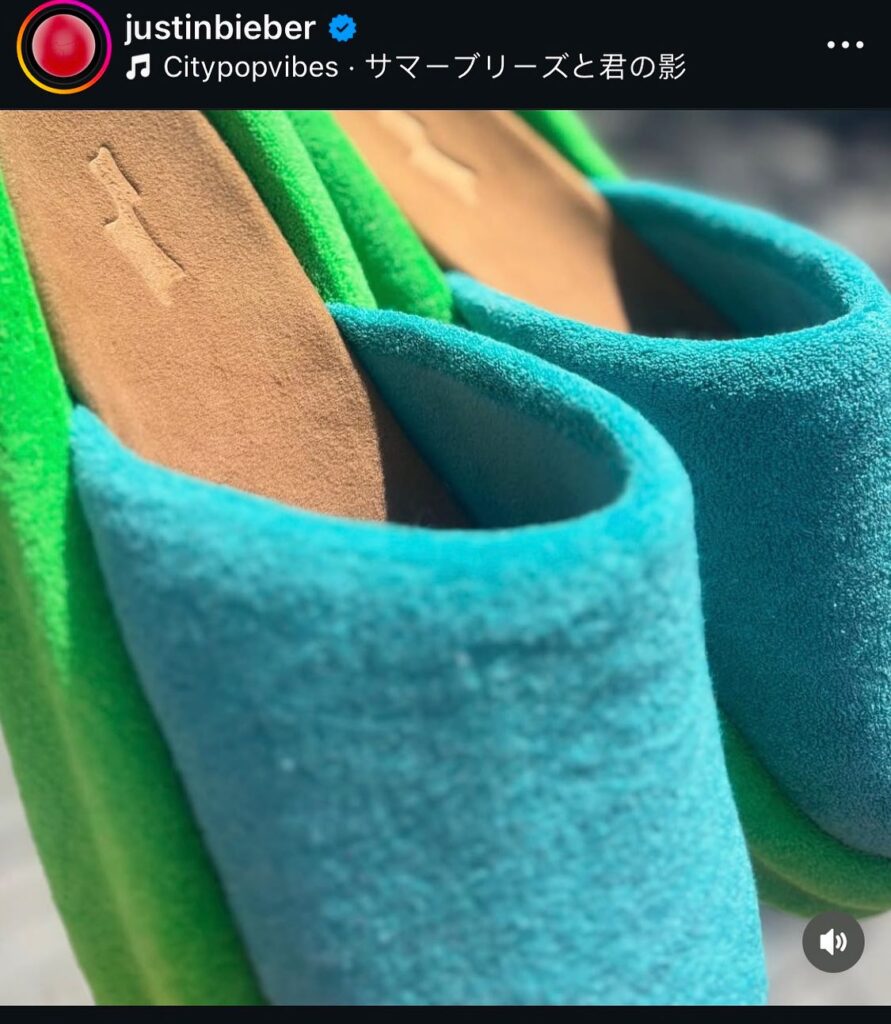Image resolution: width=891 pixels, height=1024 pixels.
Task: Mute the video with the speaker button
Action: pos(833,941)
